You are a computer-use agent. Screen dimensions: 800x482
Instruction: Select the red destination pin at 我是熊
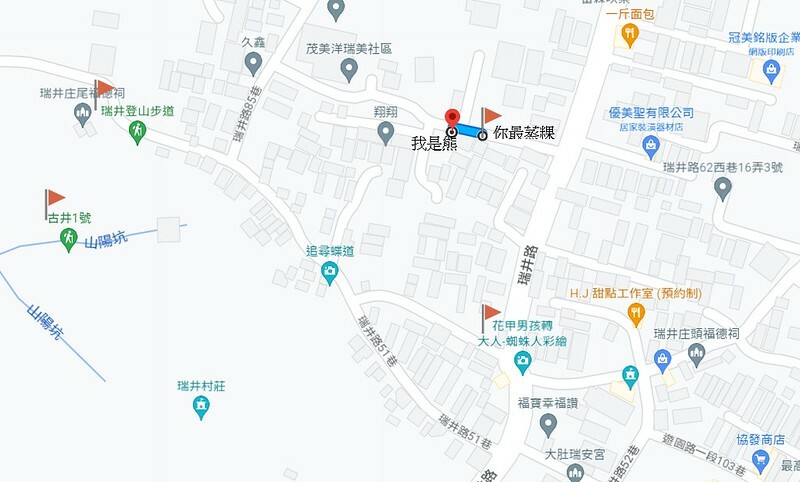pyautogui.click(x=452, y=118)
